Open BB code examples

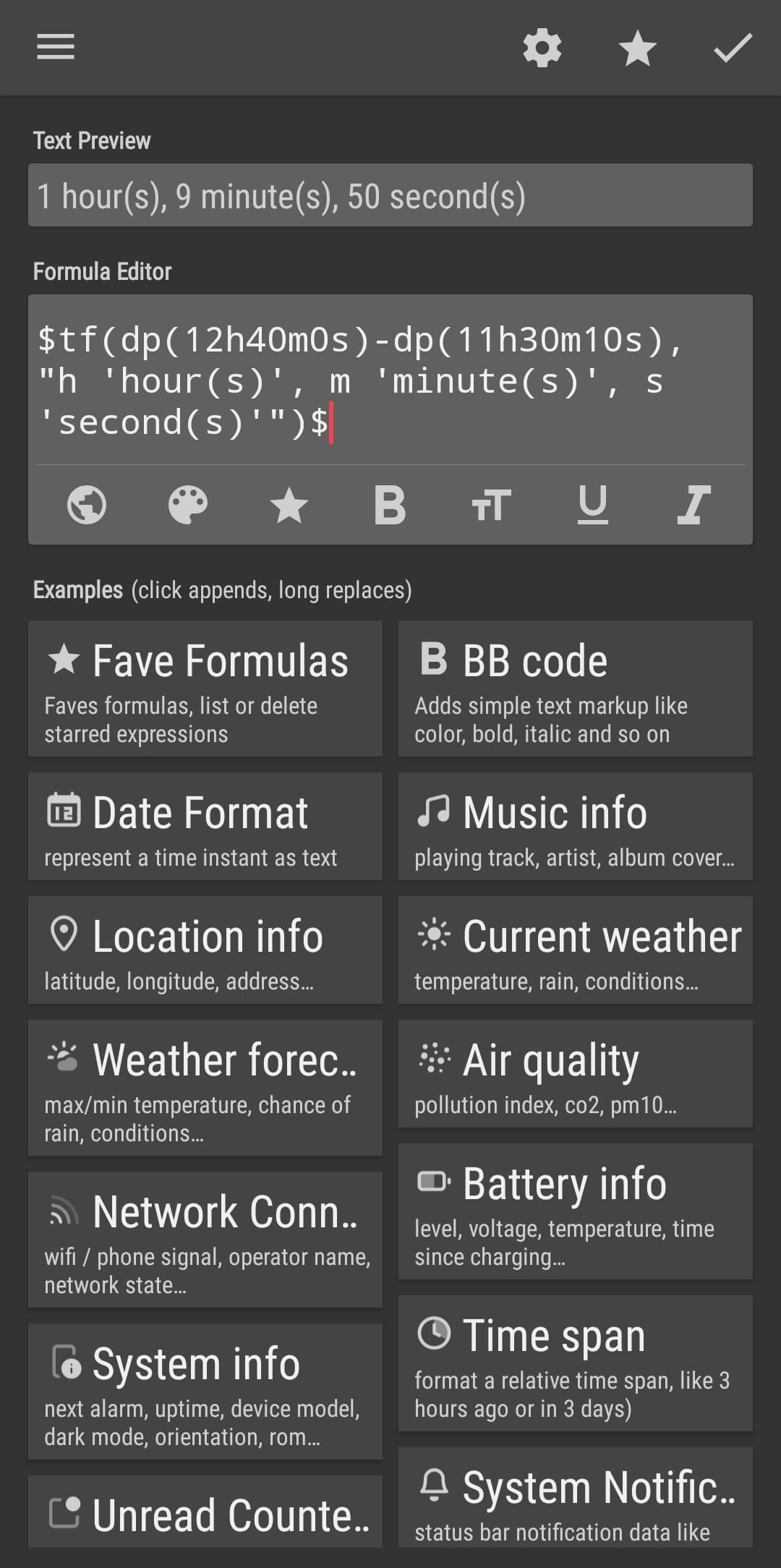(576, 689)
